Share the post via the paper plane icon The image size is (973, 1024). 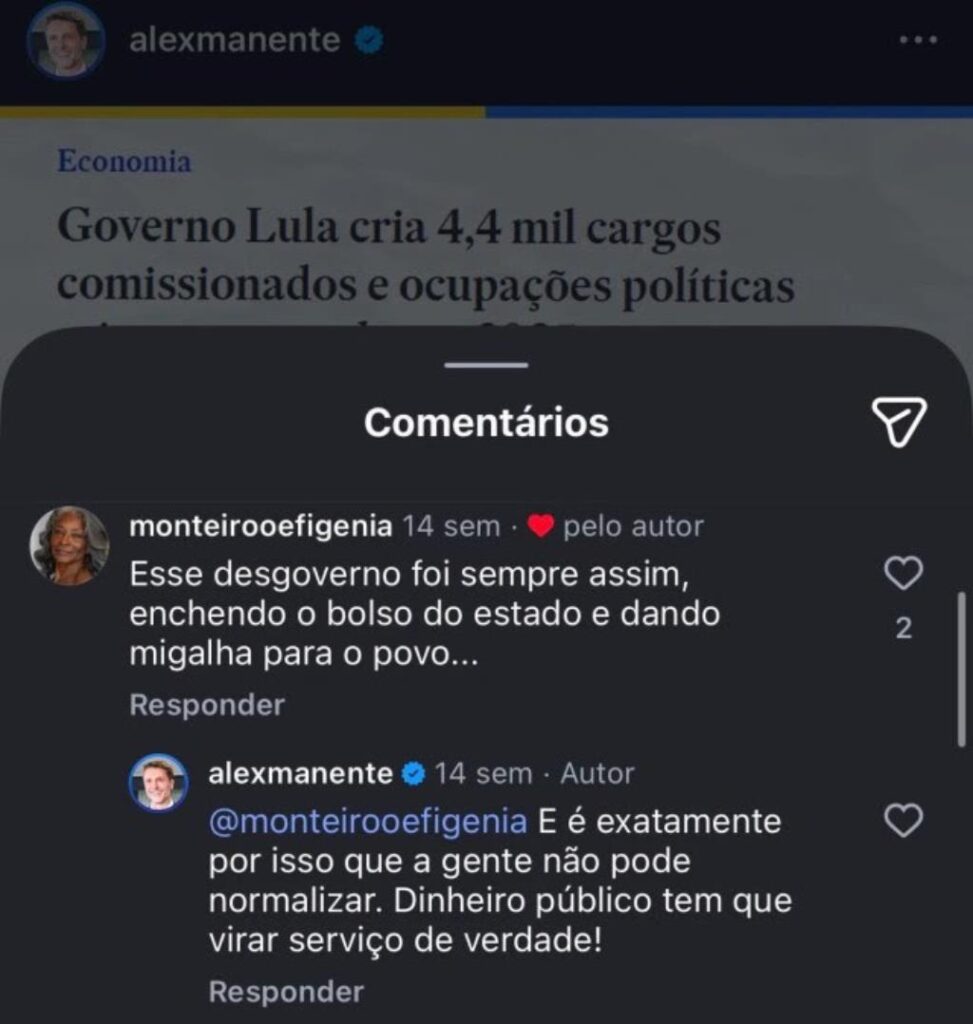[x=899, y=422]
